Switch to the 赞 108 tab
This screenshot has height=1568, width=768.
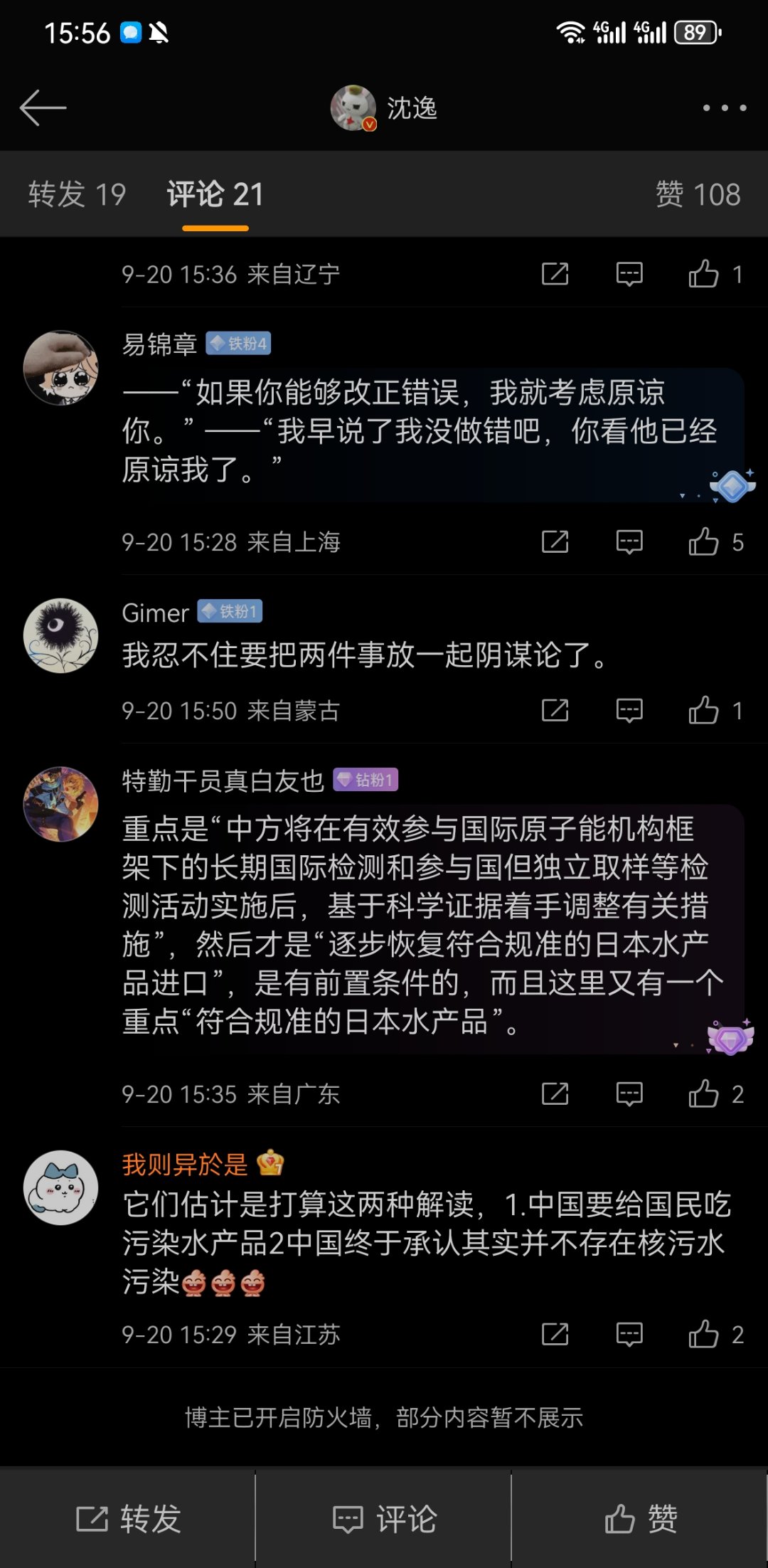698,194
